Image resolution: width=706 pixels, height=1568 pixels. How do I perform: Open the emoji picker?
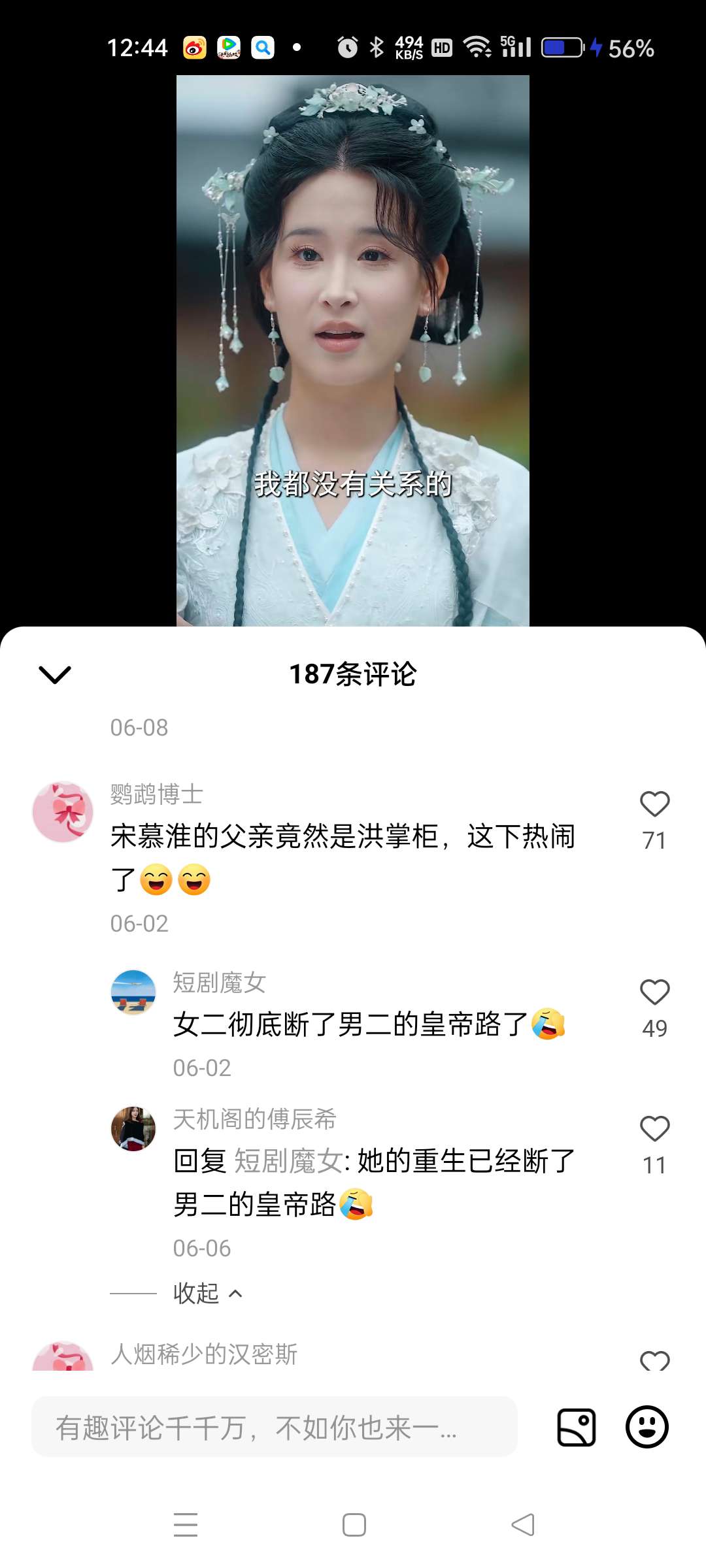(x=647, y=1427)
